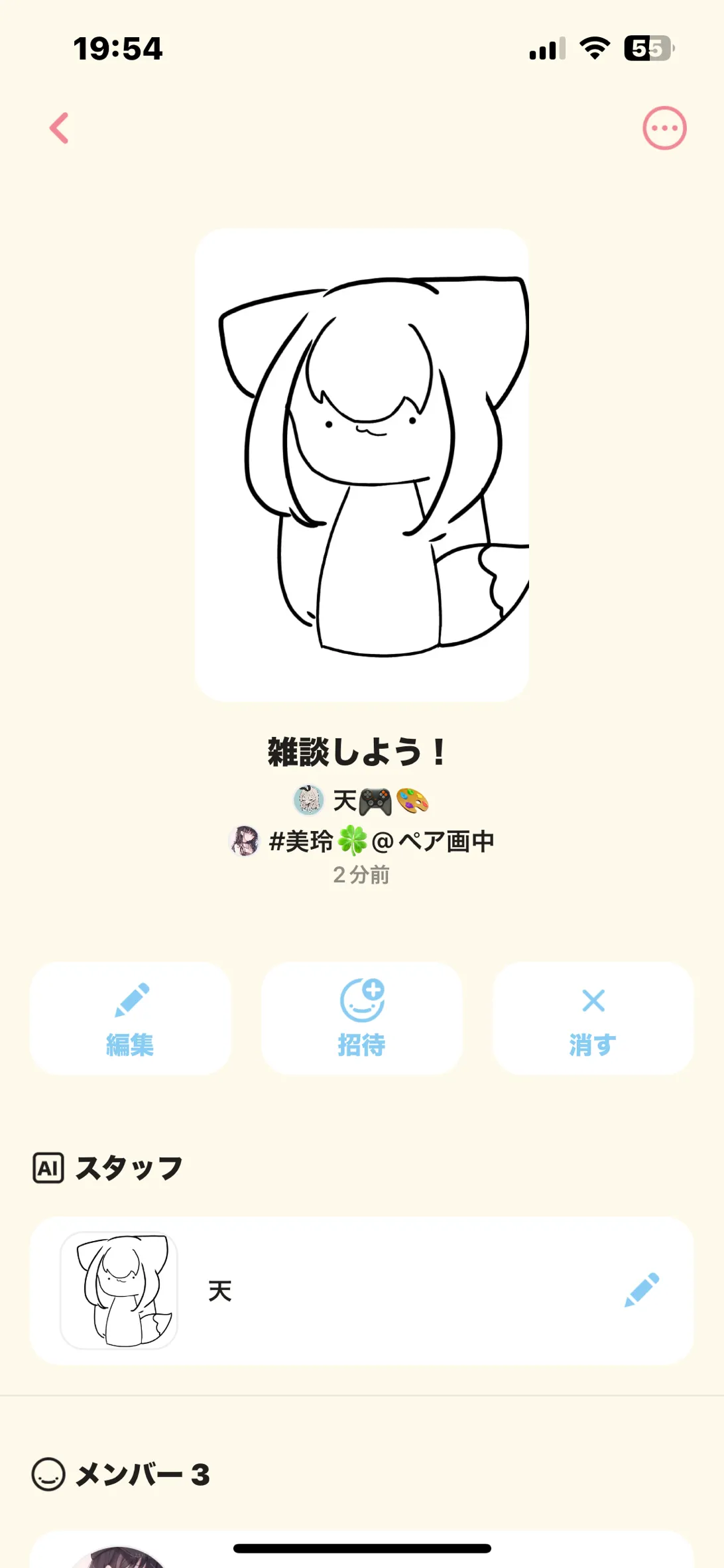Go back using the pink arrow
Screen dimensions: 724x1568
coord(60,128)
